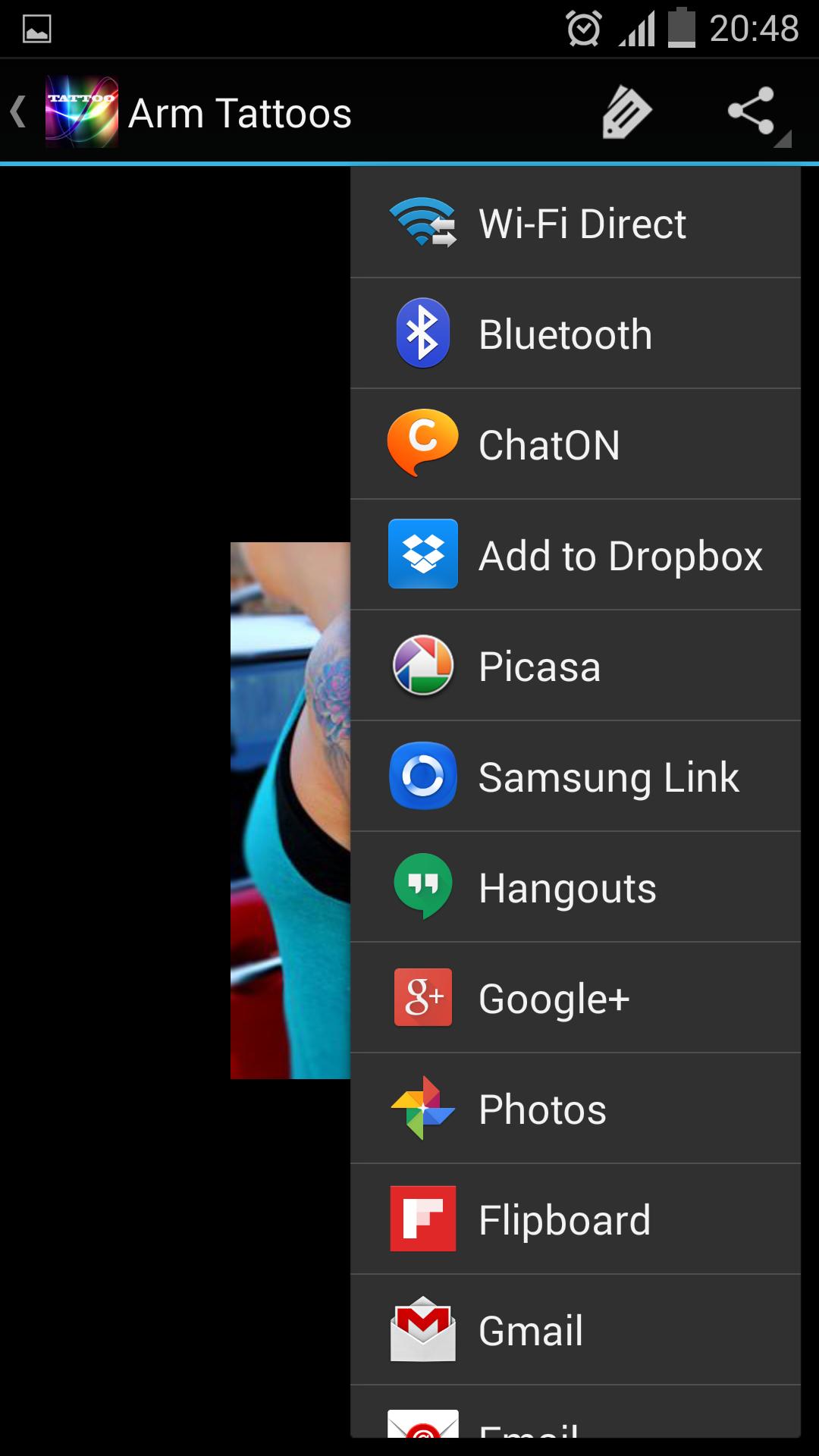Upload to Picasa
The image size is (819, 1456).
pos(576,666)
